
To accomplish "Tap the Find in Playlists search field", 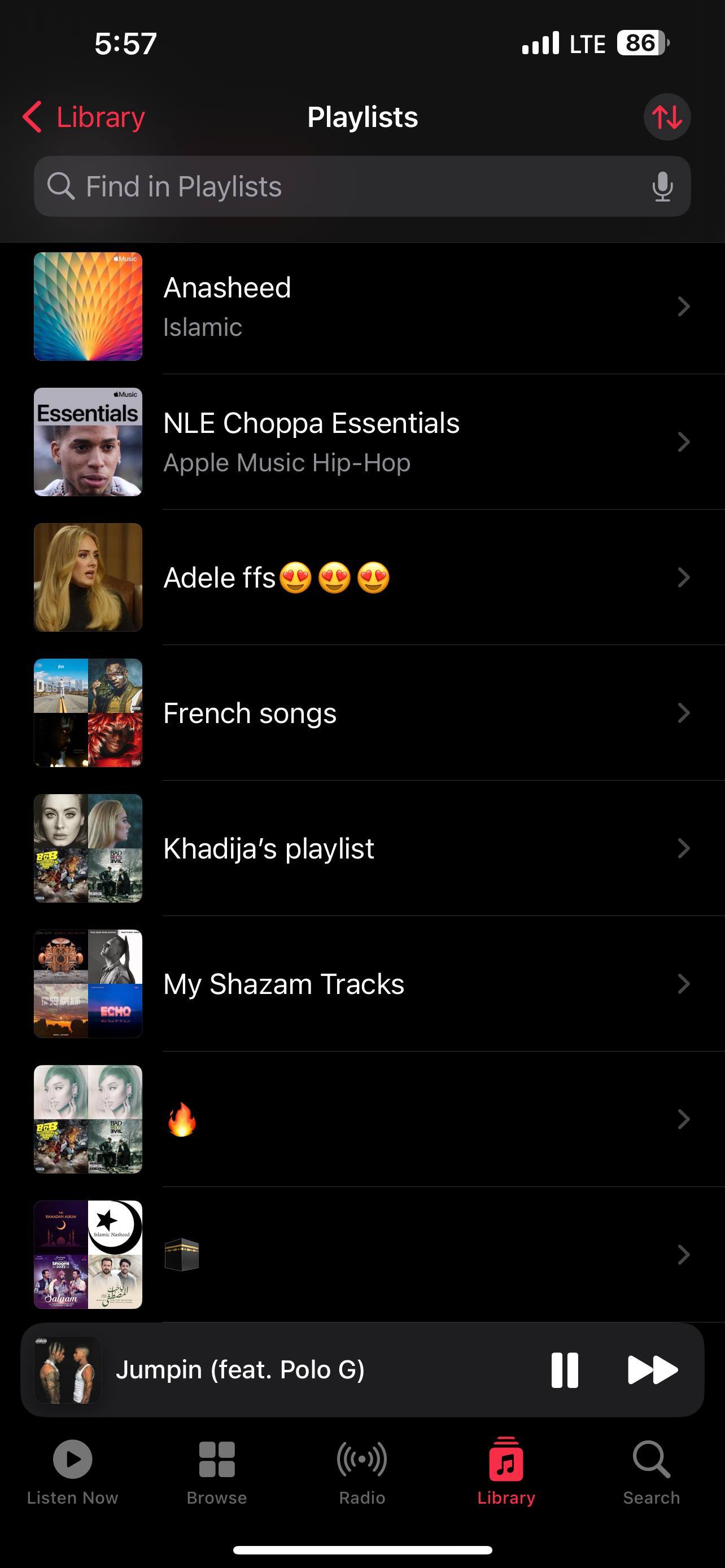I will coord(341,186).
